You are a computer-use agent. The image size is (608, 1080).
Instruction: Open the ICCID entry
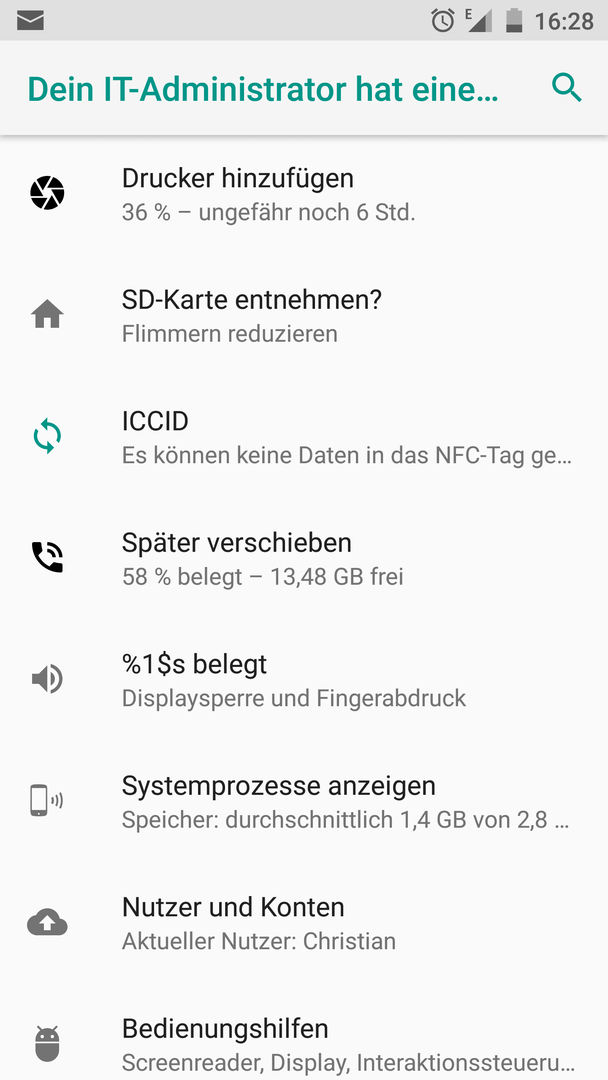[x=304, y=437]
